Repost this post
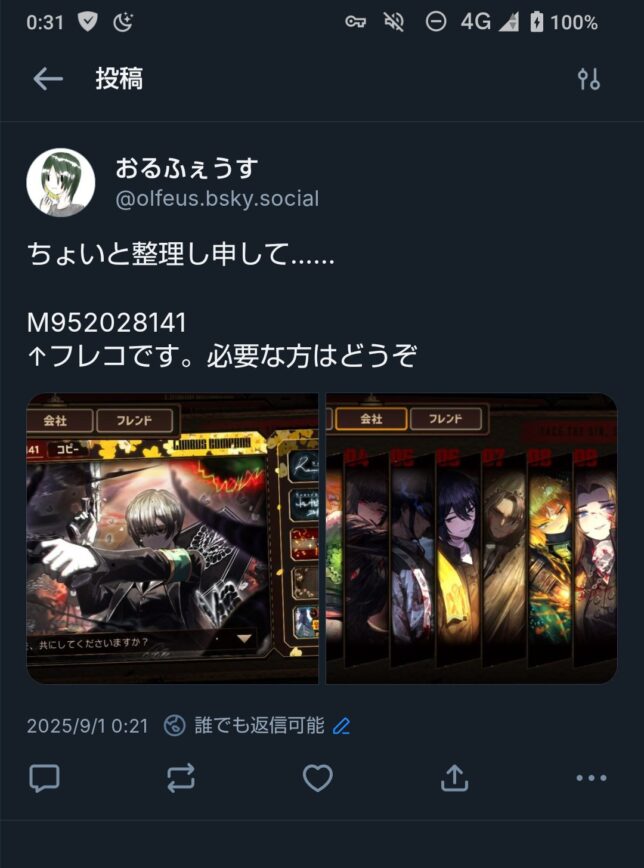 181,778
